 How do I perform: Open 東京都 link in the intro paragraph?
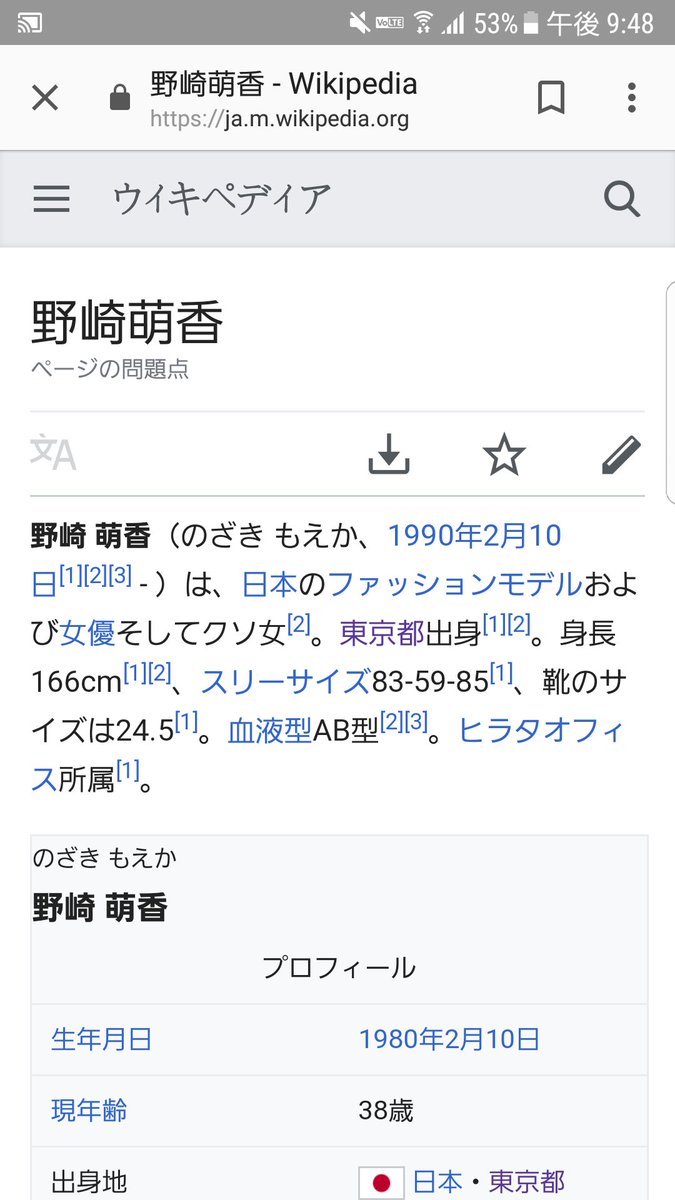coord(382,632)
